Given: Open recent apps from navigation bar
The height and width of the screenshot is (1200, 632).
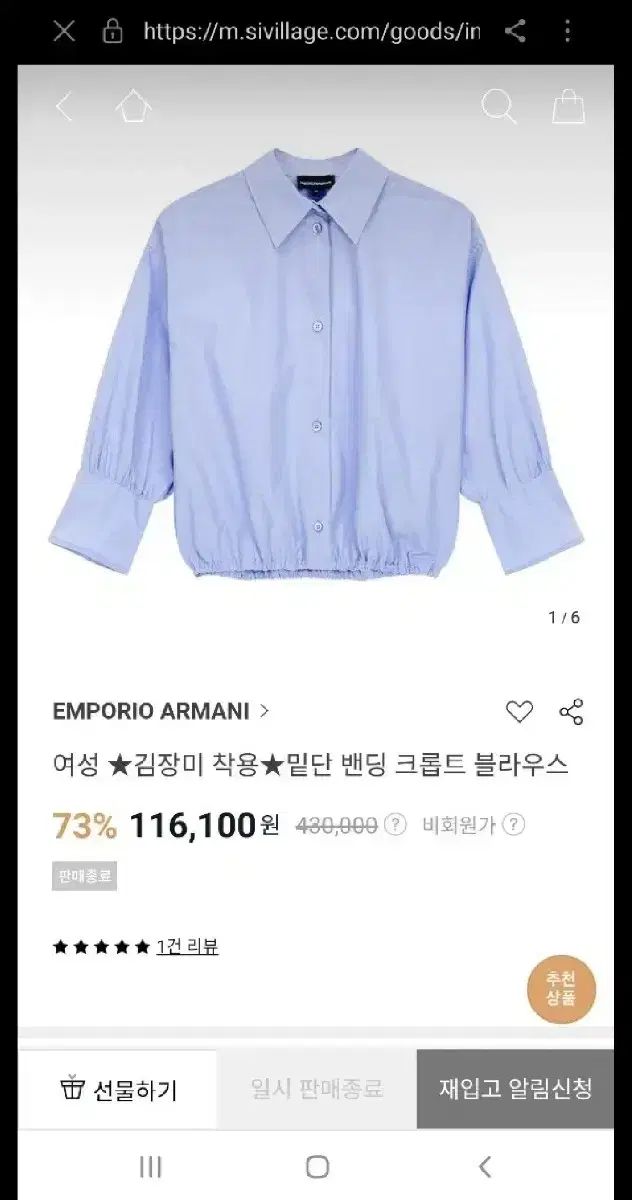Looking at the screenshot, I should click(x=150, y=1166).
